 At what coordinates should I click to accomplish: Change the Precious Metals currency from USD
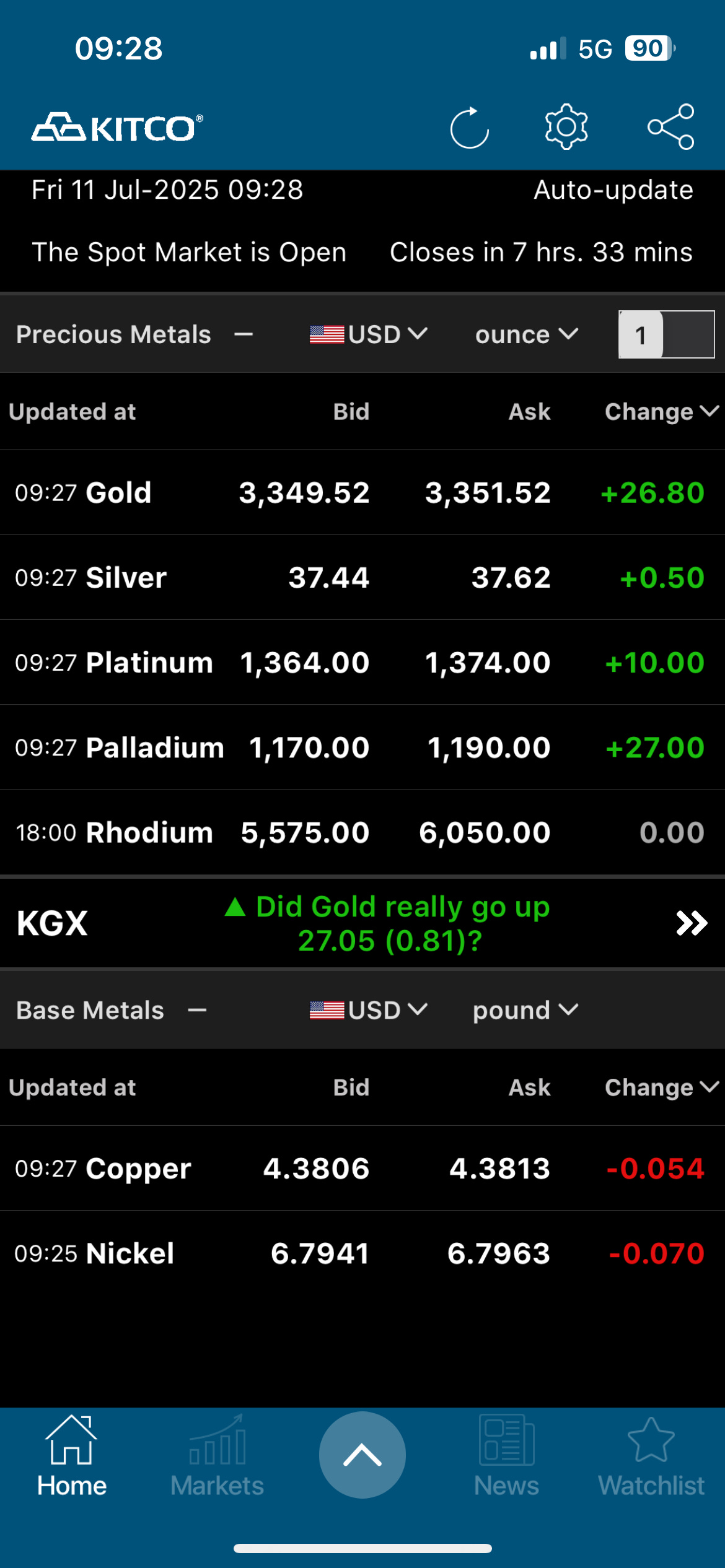(x=369, y=335)
